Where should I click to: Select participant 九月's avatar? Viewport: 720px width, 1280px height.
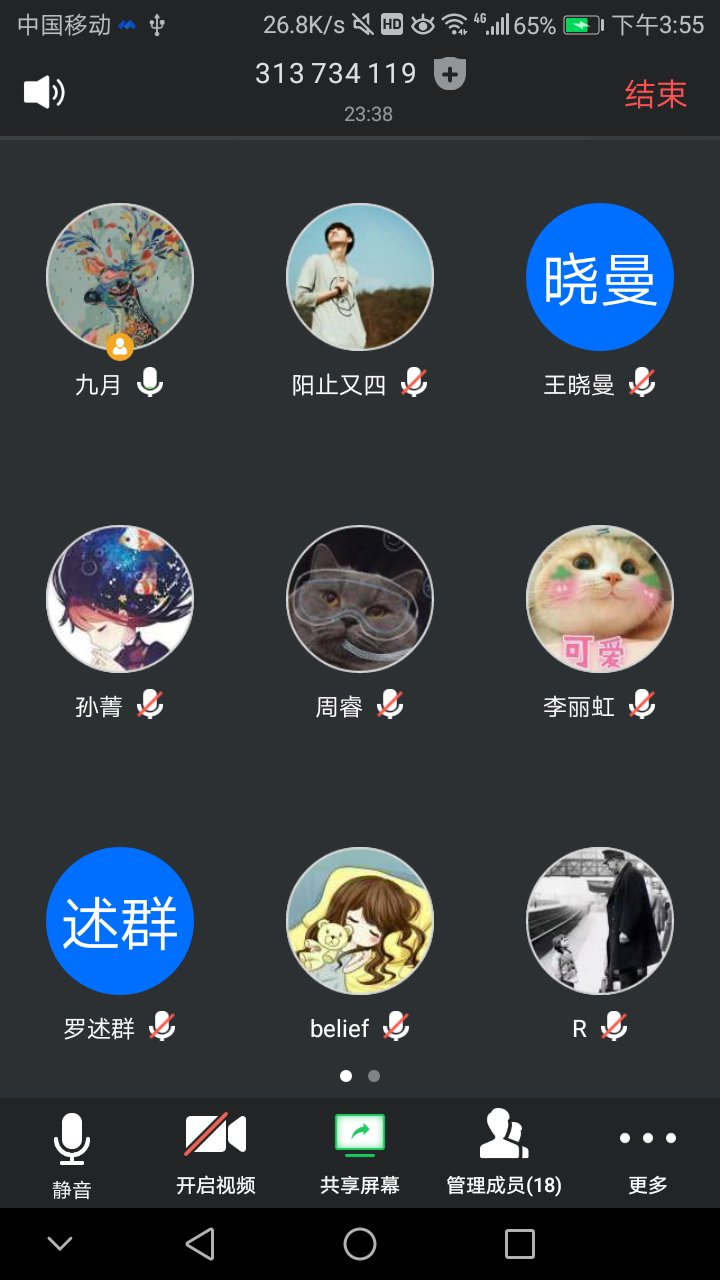[x=120, y=277]
